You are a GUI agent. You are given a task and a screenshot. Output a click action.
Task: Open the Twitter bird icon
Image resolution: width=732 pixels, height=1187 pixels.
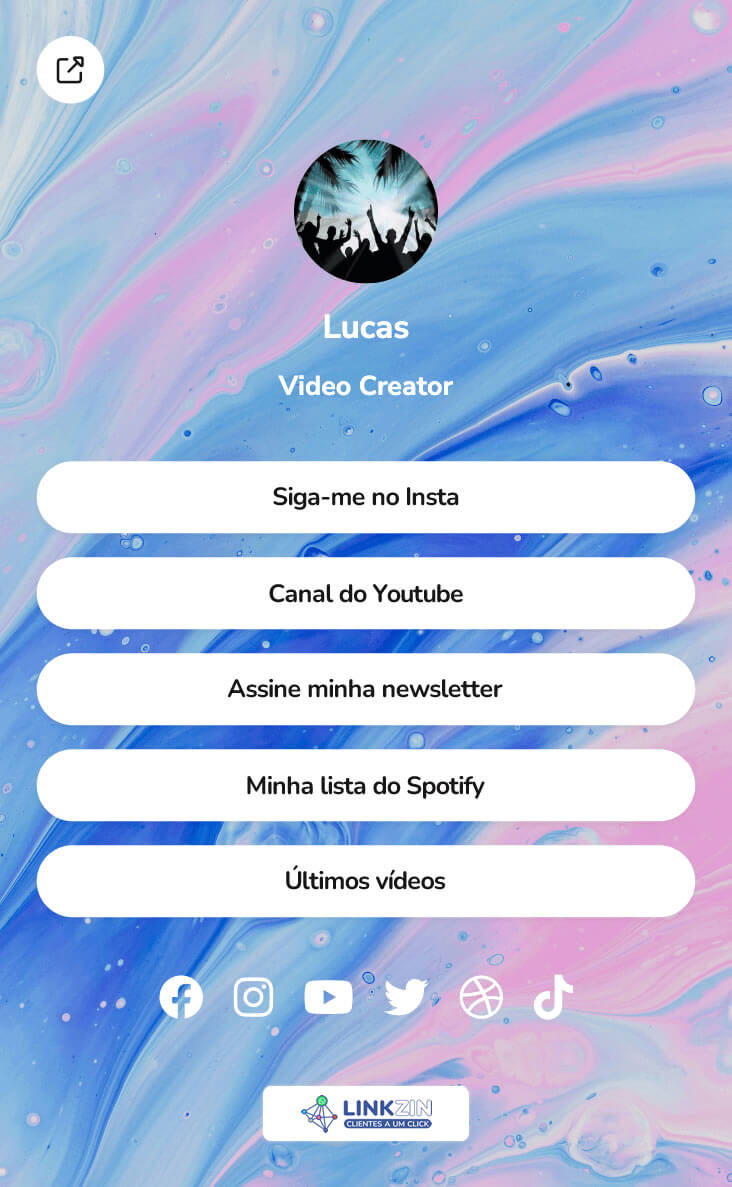click(406, 997)
